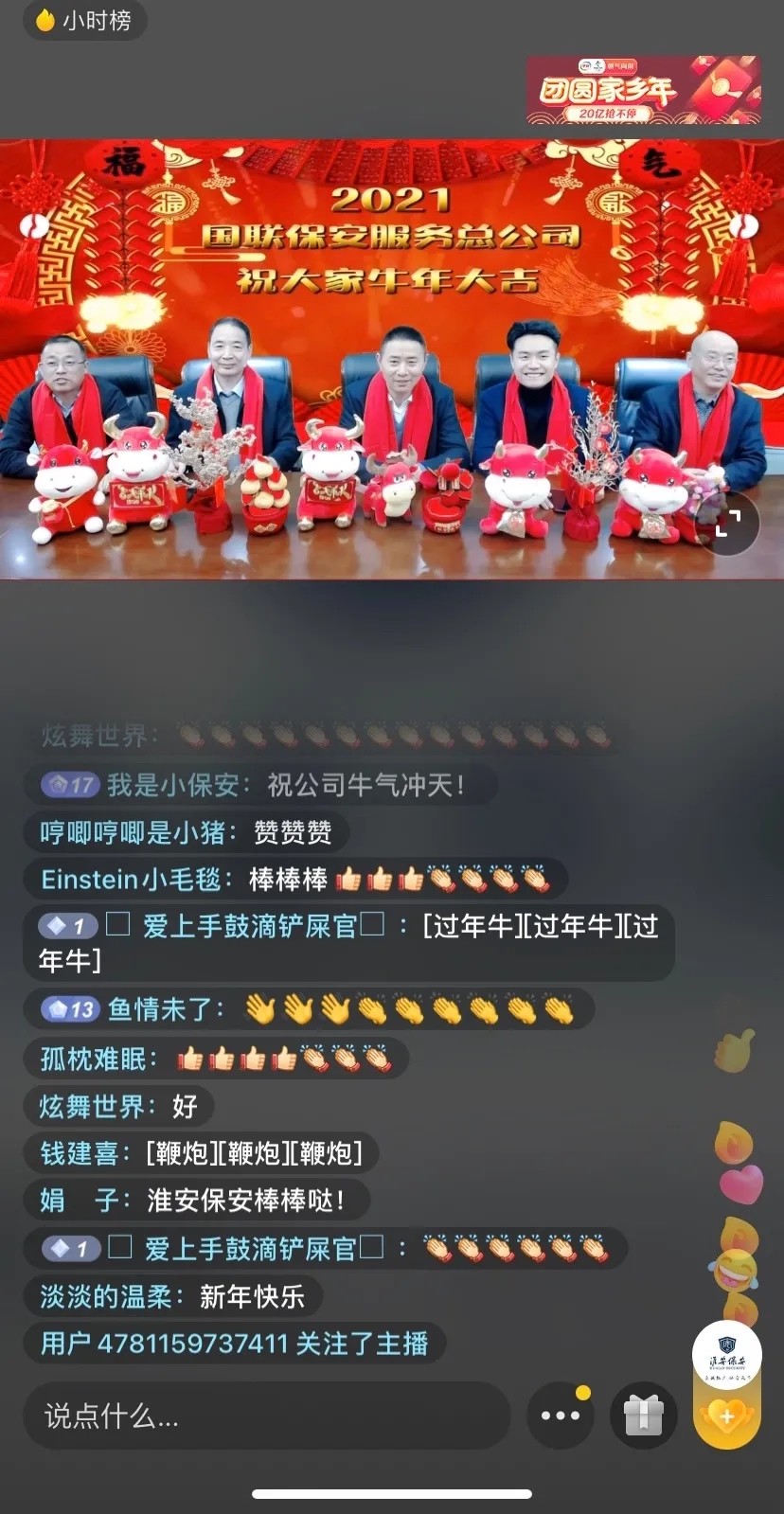Open the three-dot more options menu
784x1514 pixels.
coord(561,1416)
